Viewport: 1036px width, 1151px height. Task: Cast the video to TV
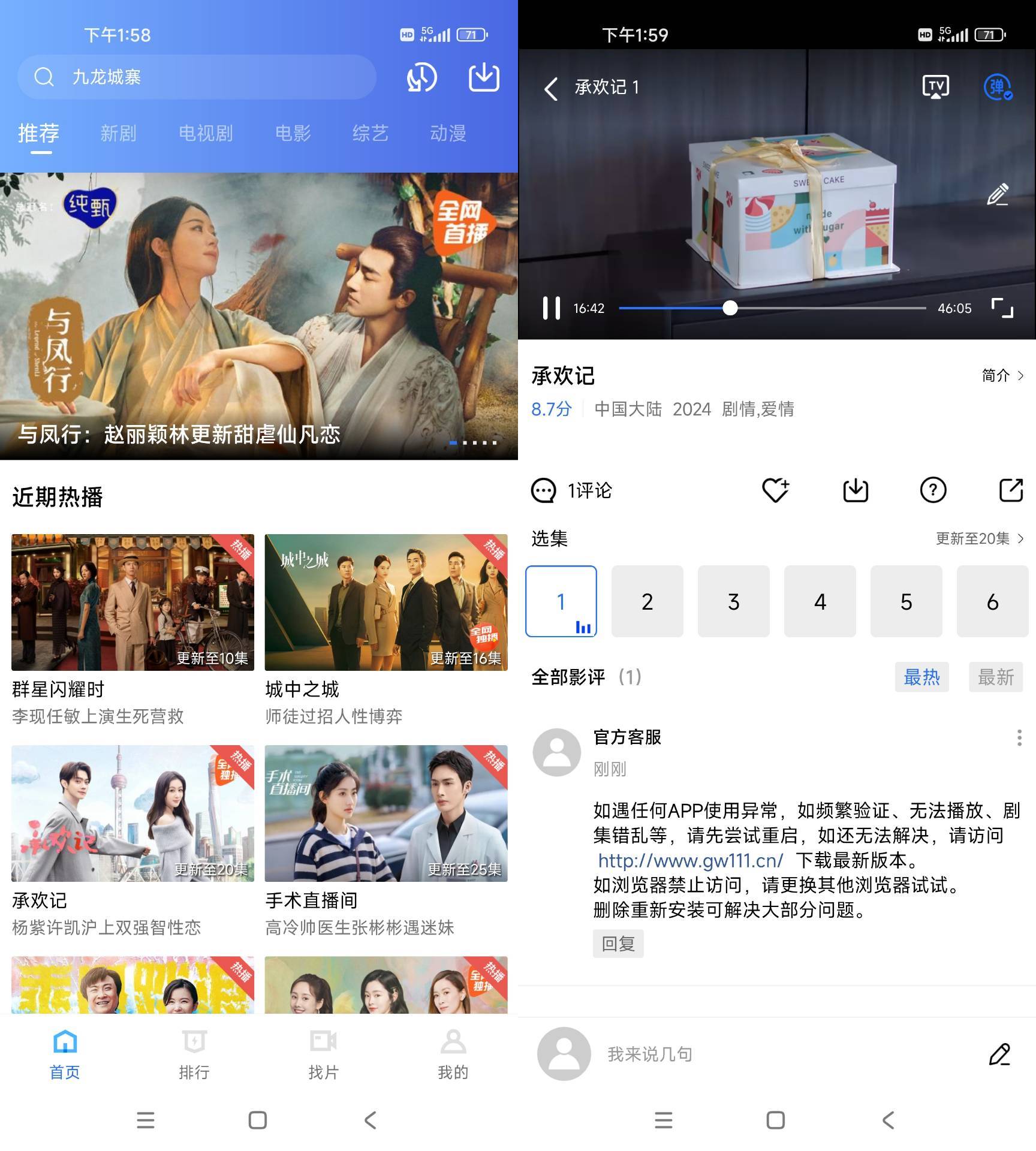point(935,88)
